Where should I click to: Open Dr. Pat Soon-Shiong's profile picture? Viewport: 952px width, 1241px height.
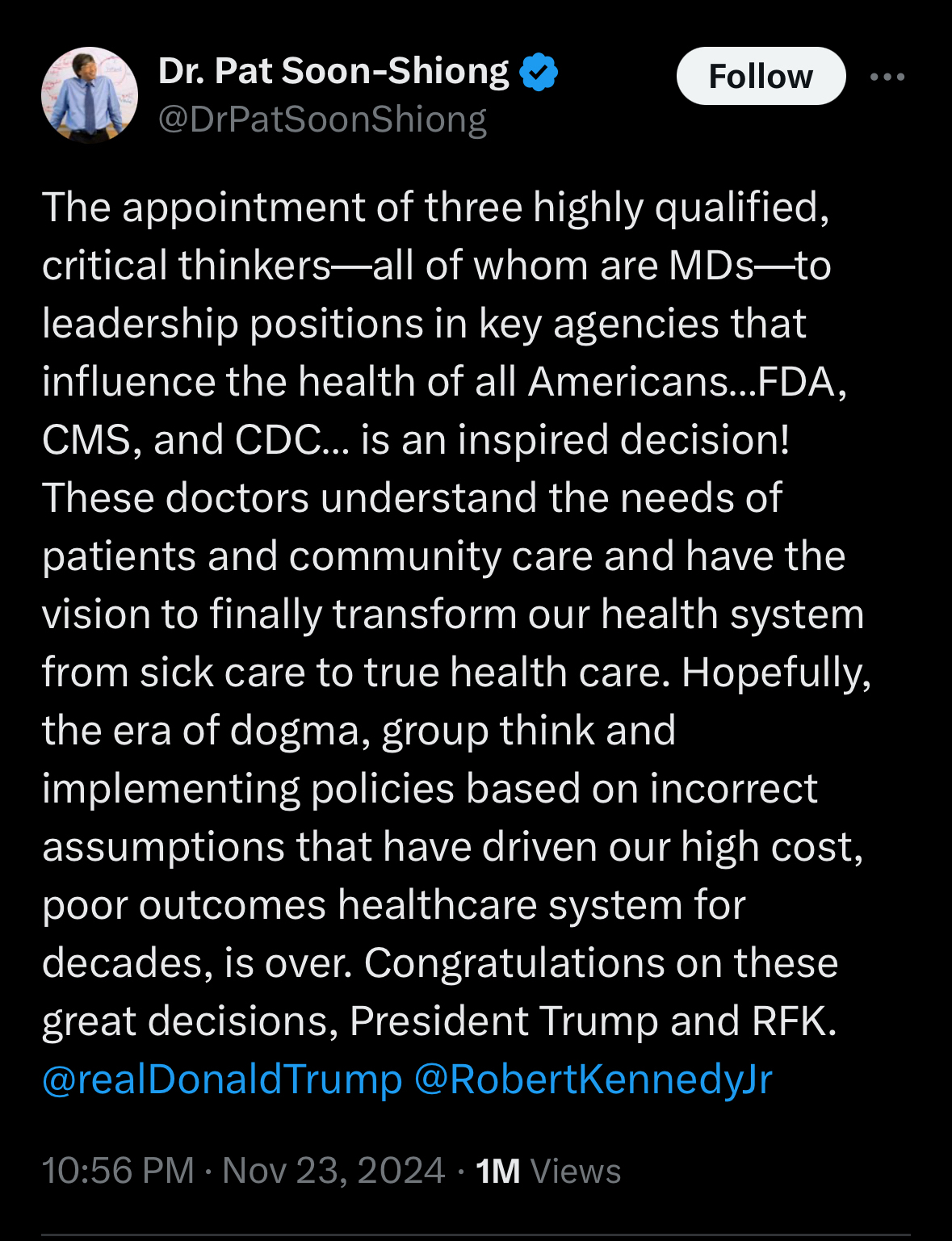click(x=90, y=94)
